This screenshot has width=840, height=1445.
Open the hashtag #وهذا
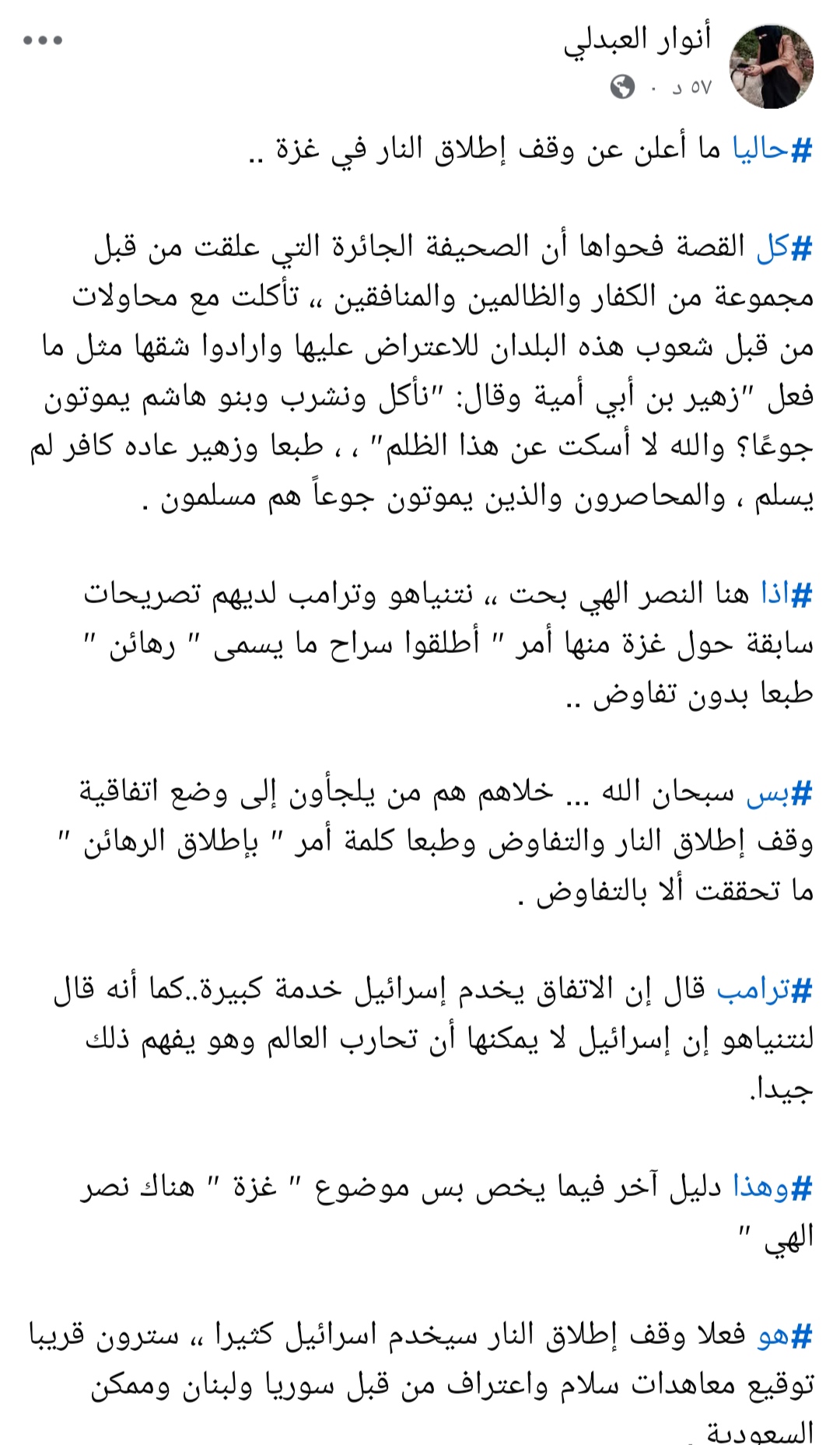pyautogui.click(x=772, y=1187)
